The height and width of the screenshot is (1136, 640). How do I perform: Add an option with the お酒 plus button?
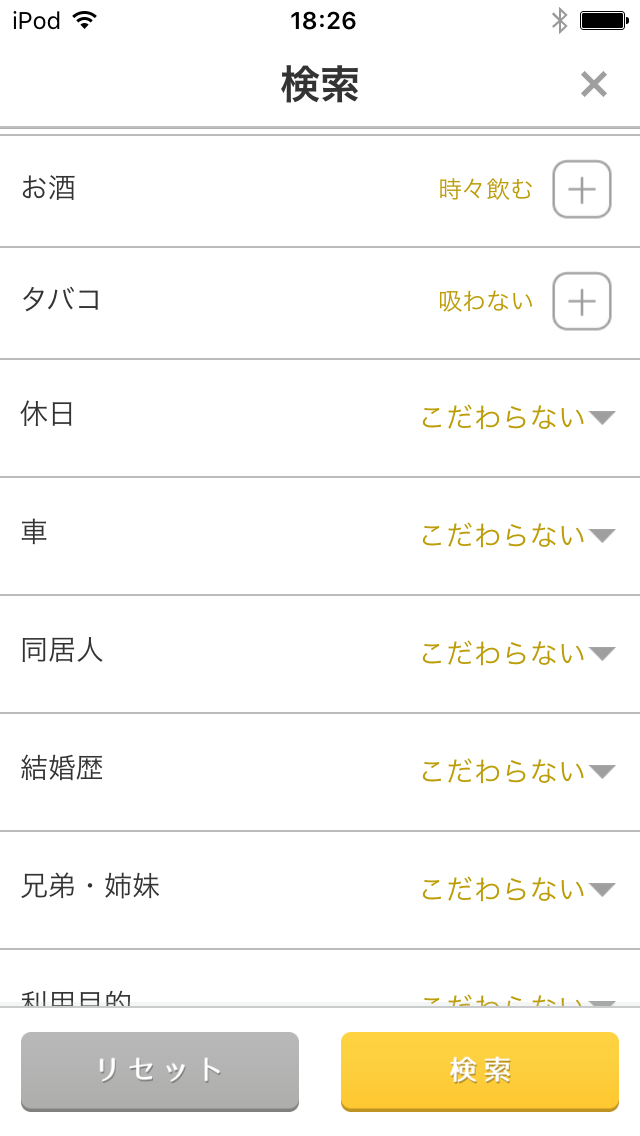pyautogui.click(x=582, y=189)
